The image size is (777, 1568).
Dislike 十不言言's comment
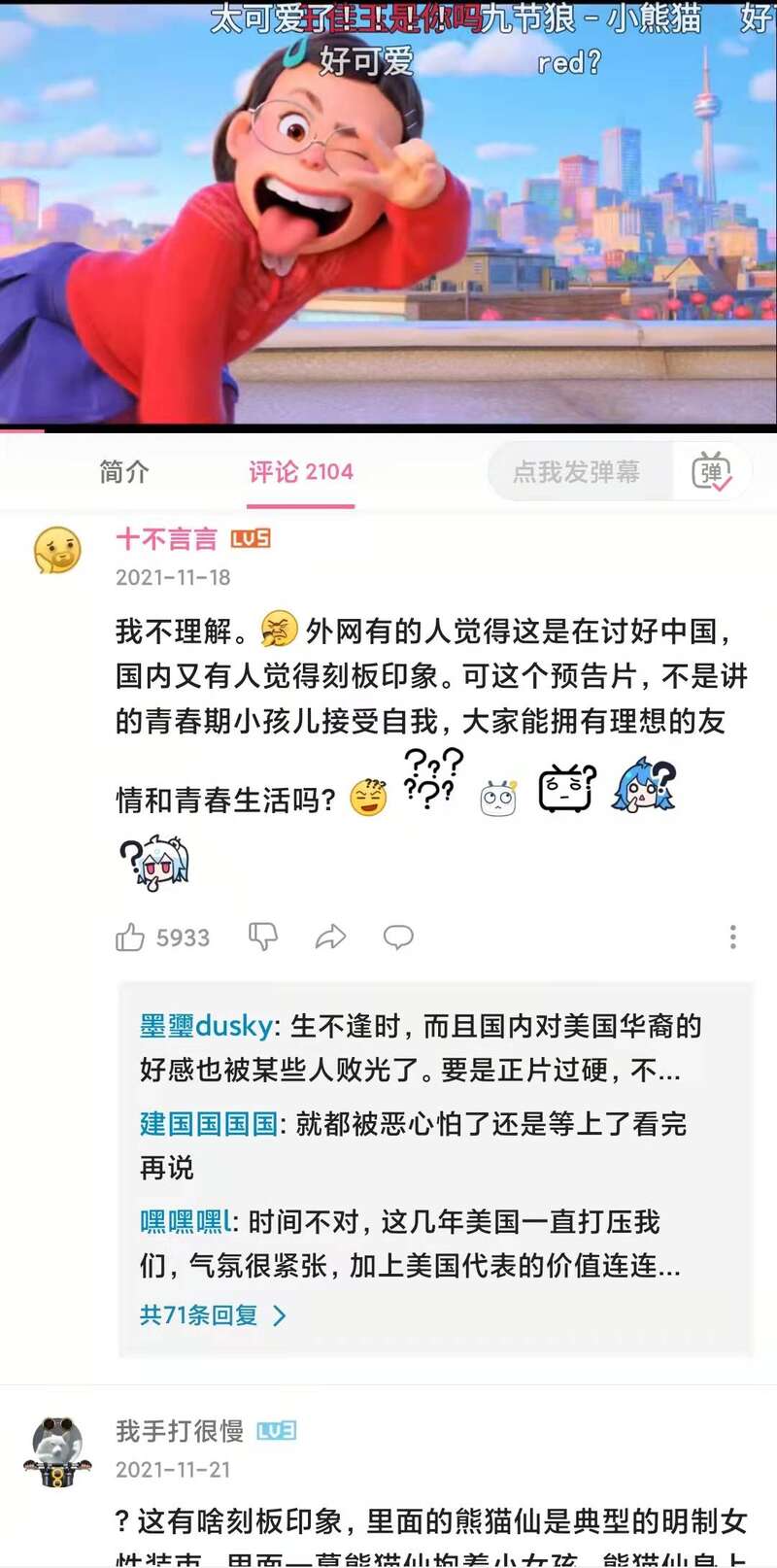(263, 937)
